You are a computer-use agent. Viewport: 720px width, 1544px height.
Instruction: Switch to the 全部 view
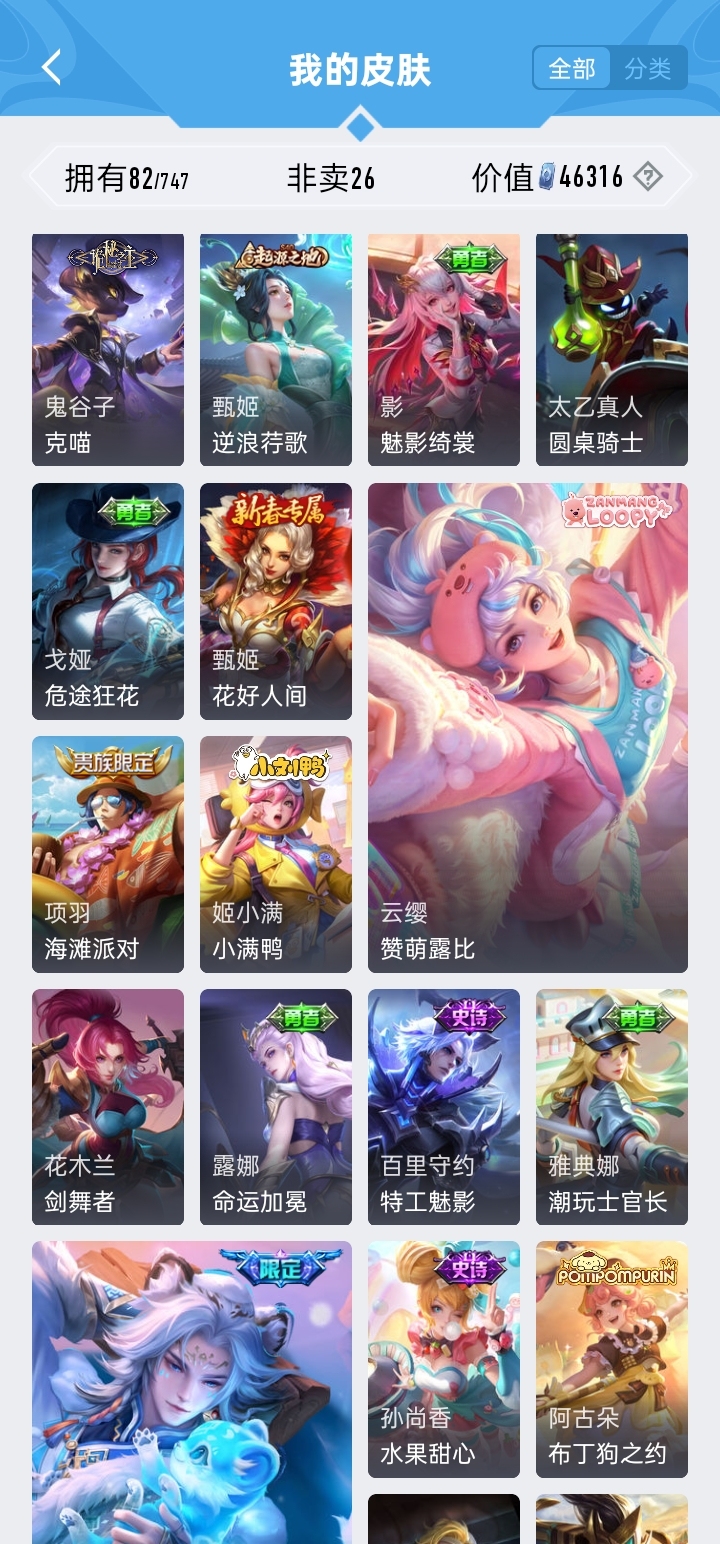point(572,68)
